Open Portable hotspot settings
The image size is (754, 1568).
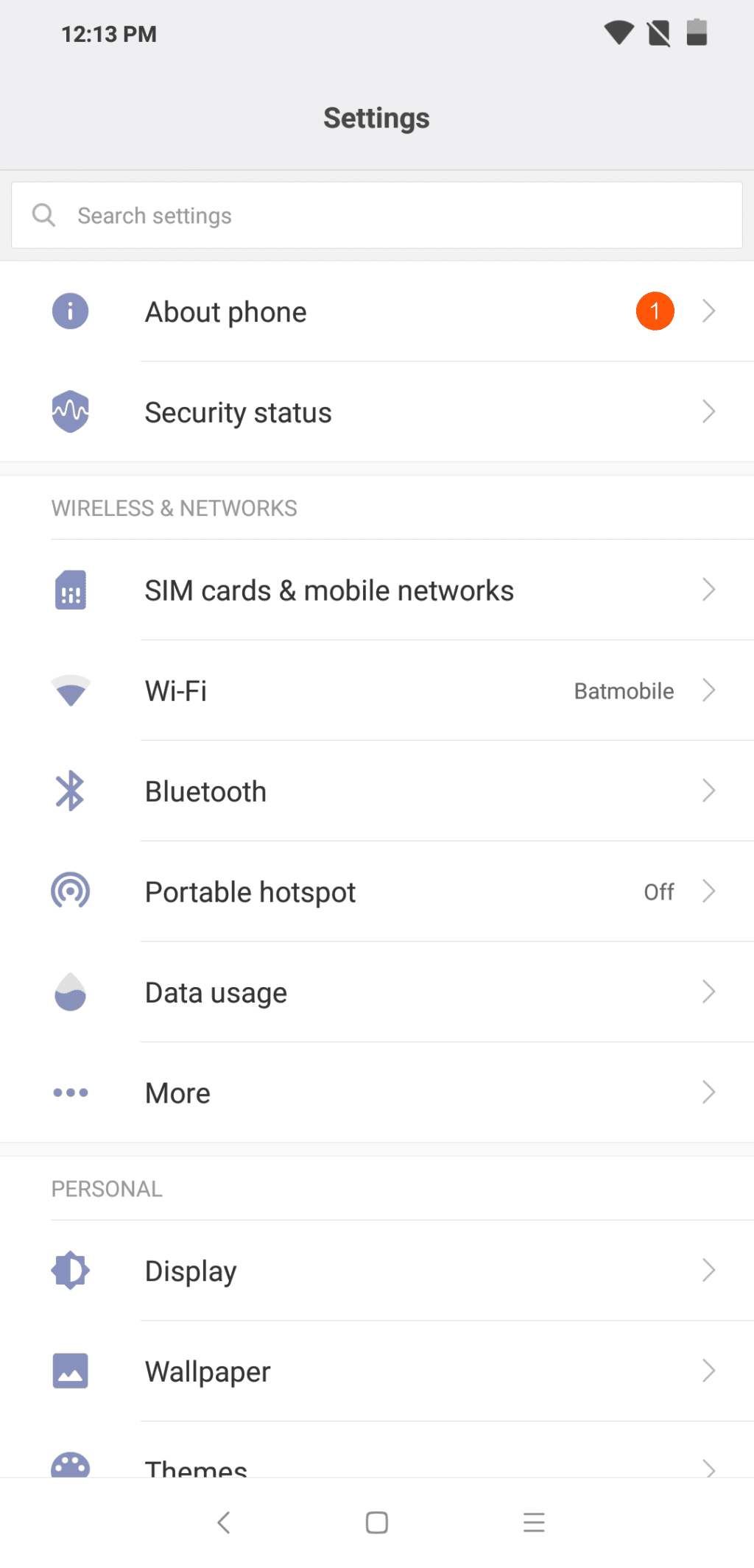(x=376, y=891)
